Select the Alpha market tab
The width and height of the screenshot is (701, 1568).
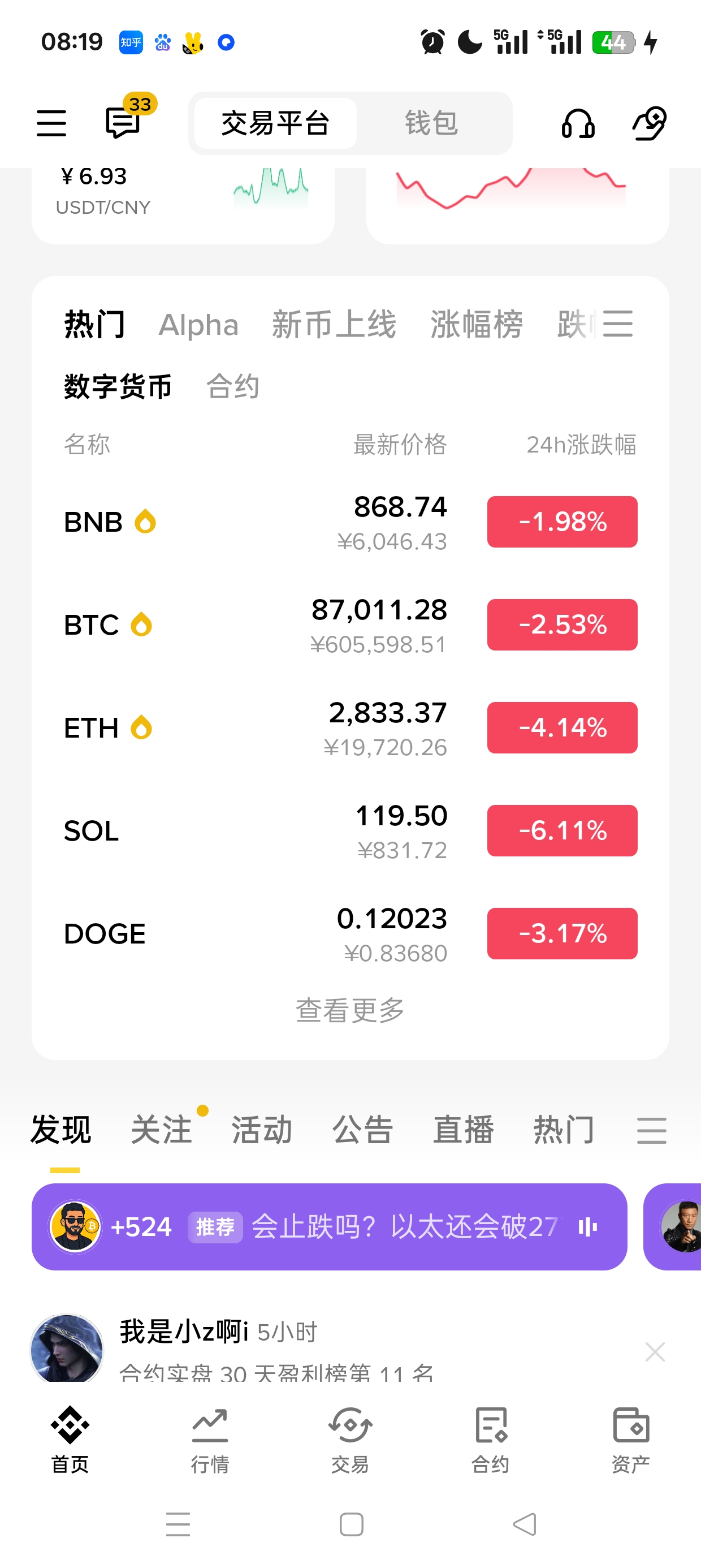point(198,325)
